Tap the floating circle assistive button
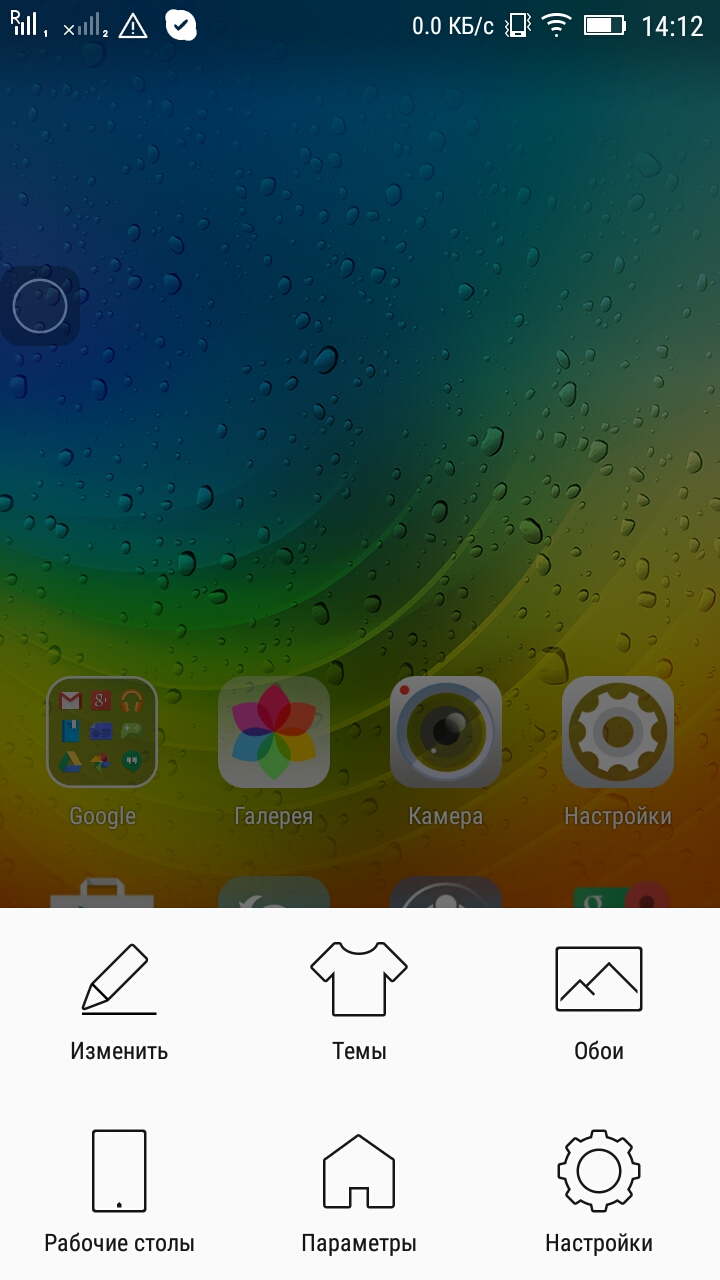 point(40,306)
